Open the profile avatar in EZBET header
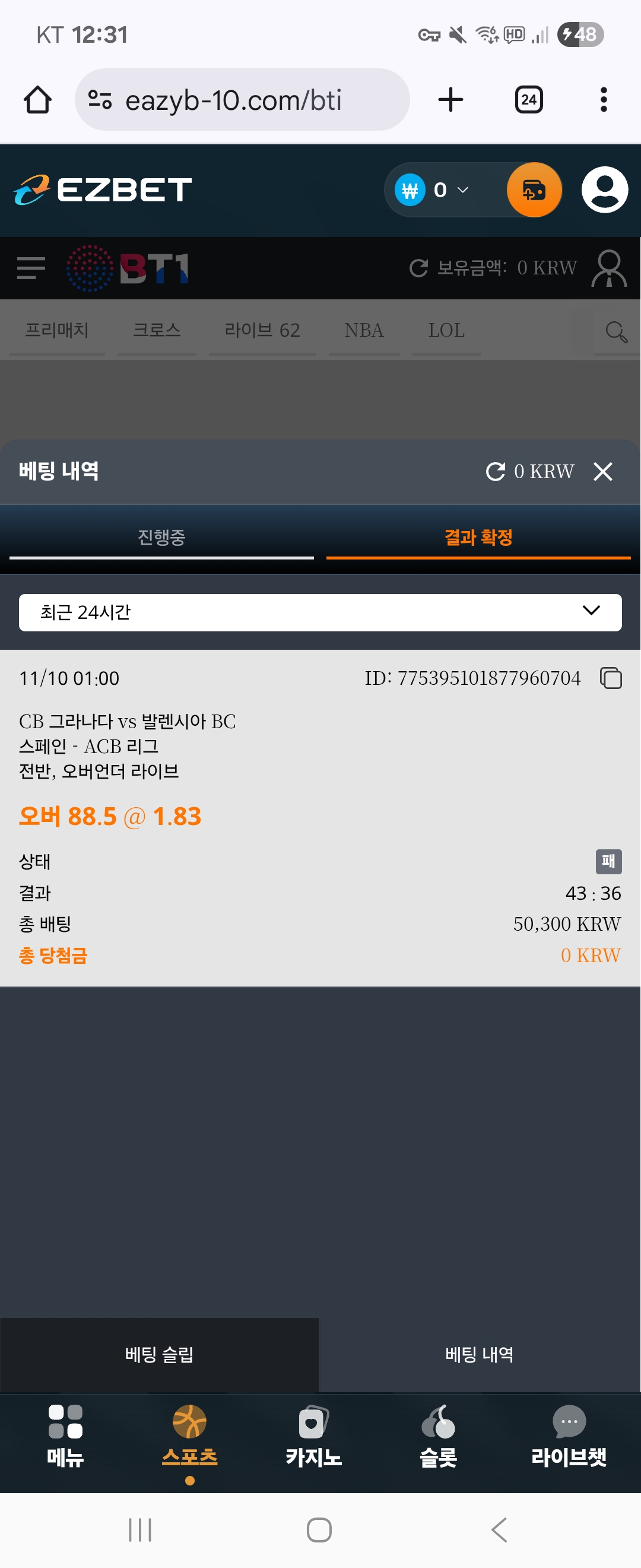Screen dimensions: 641x1568 pos(605,190)
